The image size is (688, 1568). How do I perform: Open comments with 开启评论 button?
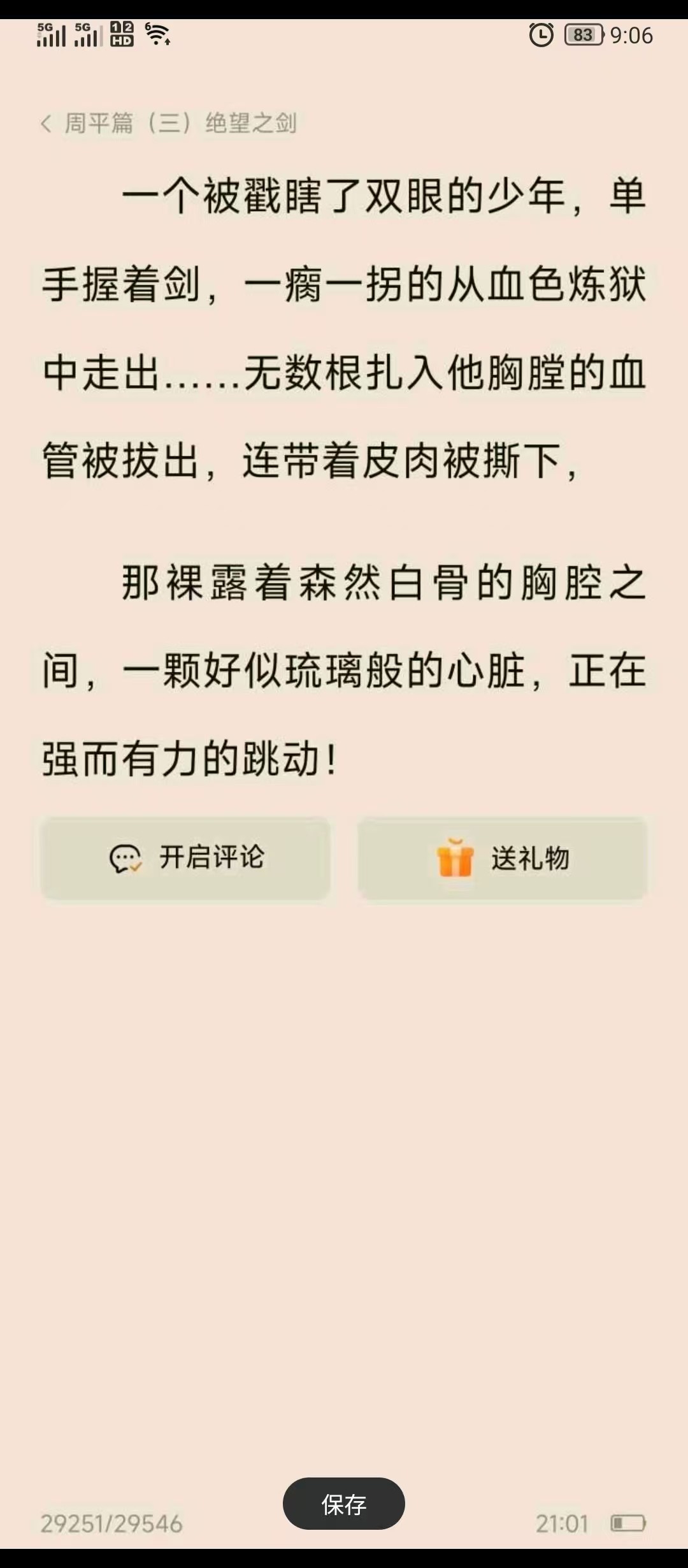pos(185,858)
